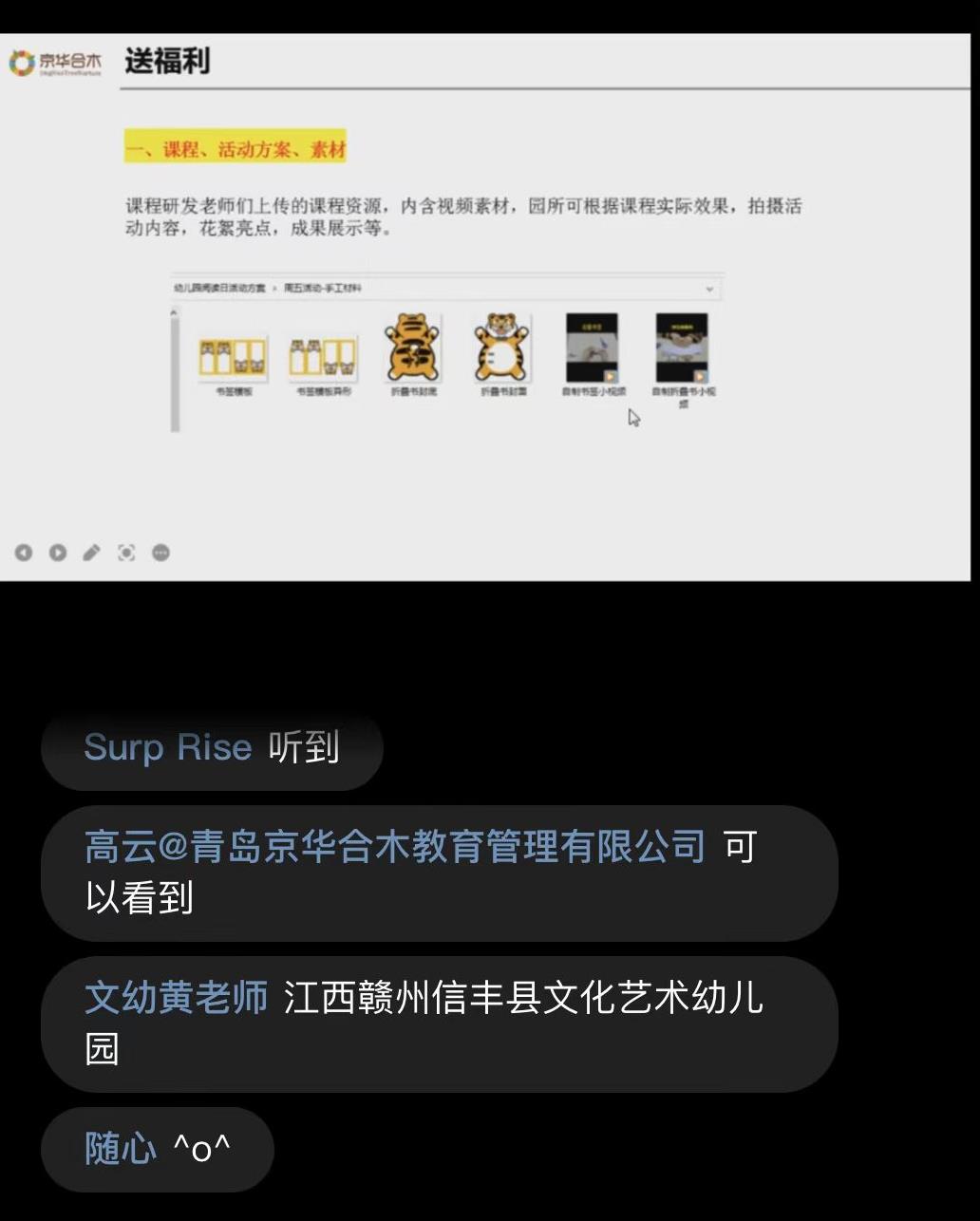
Task: Open the more options ellipsis icon
Action: (x=161, y=553)
